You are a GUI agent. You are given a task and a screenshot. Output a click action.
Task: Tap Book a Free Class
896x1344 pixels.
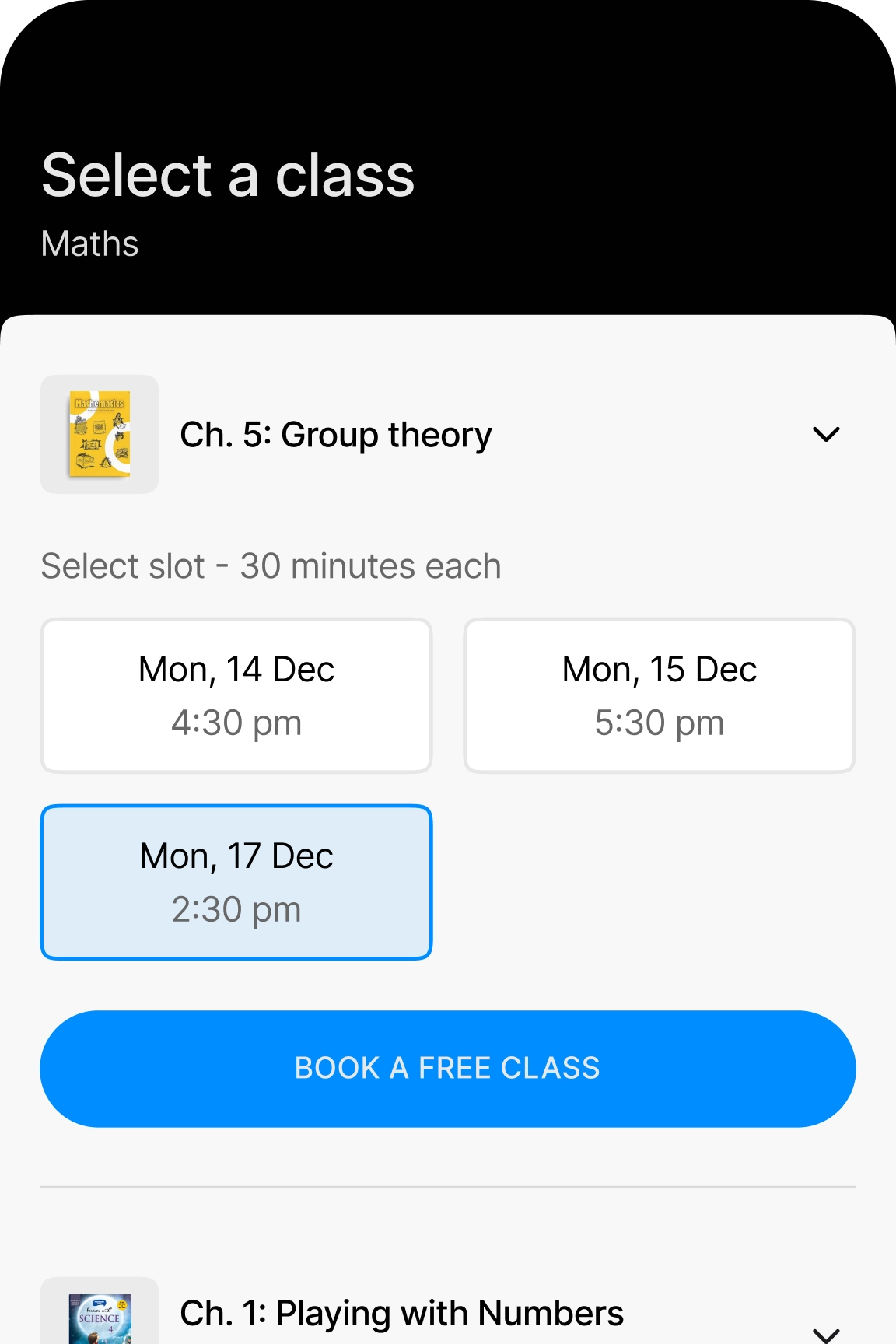click(x=448, y=1069)
